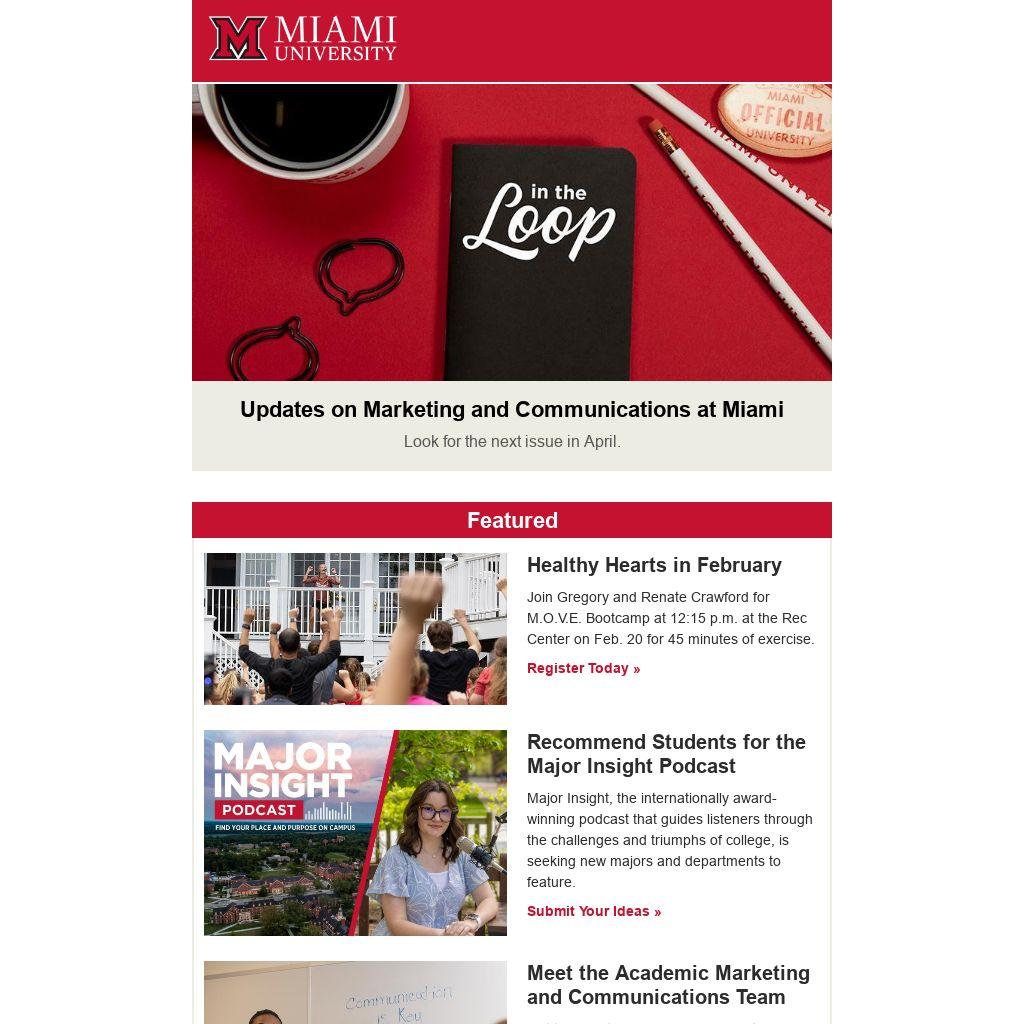
Task: Open the Healthy Hearts bootcamp photo
Action: coord(355,629)
